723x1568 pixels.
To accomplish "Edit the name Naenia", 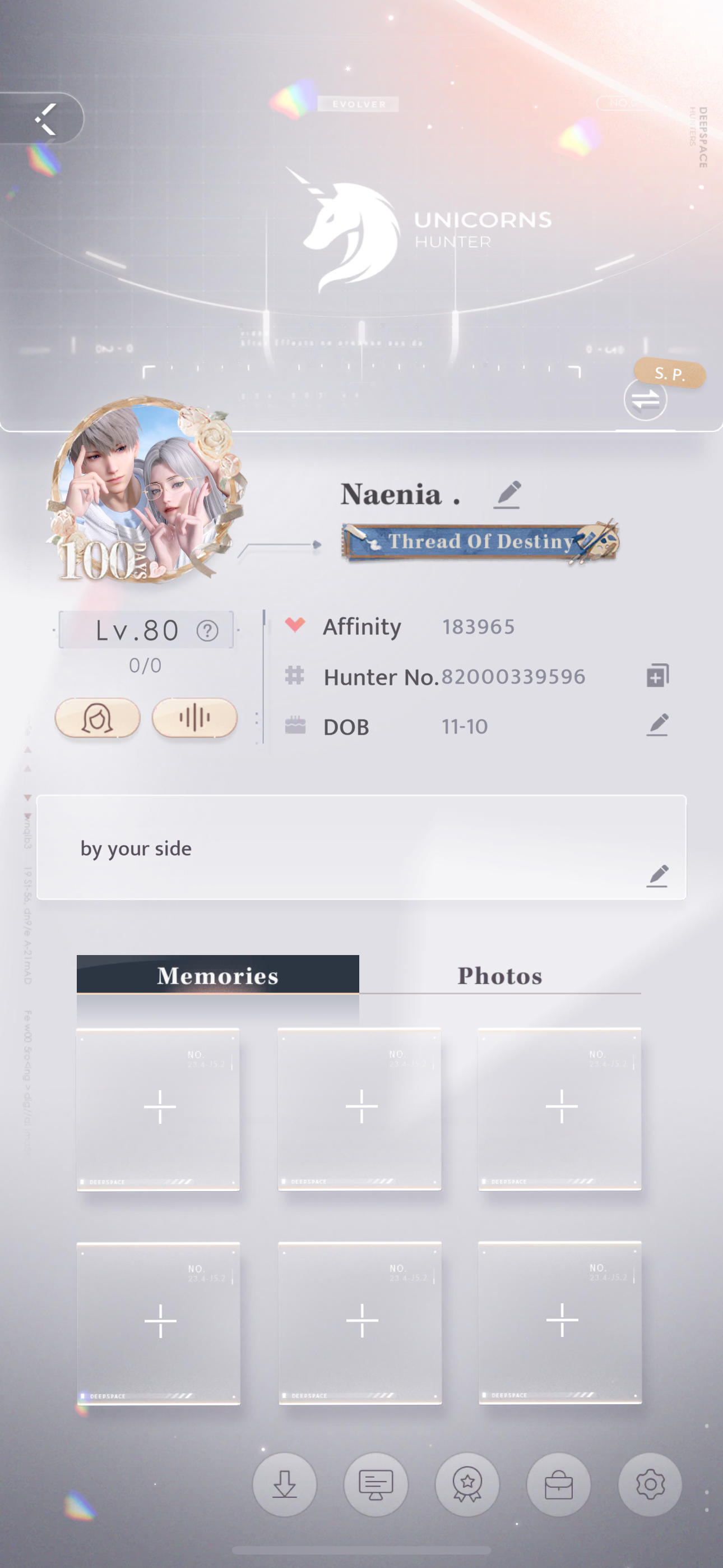I will click(507, 494).
